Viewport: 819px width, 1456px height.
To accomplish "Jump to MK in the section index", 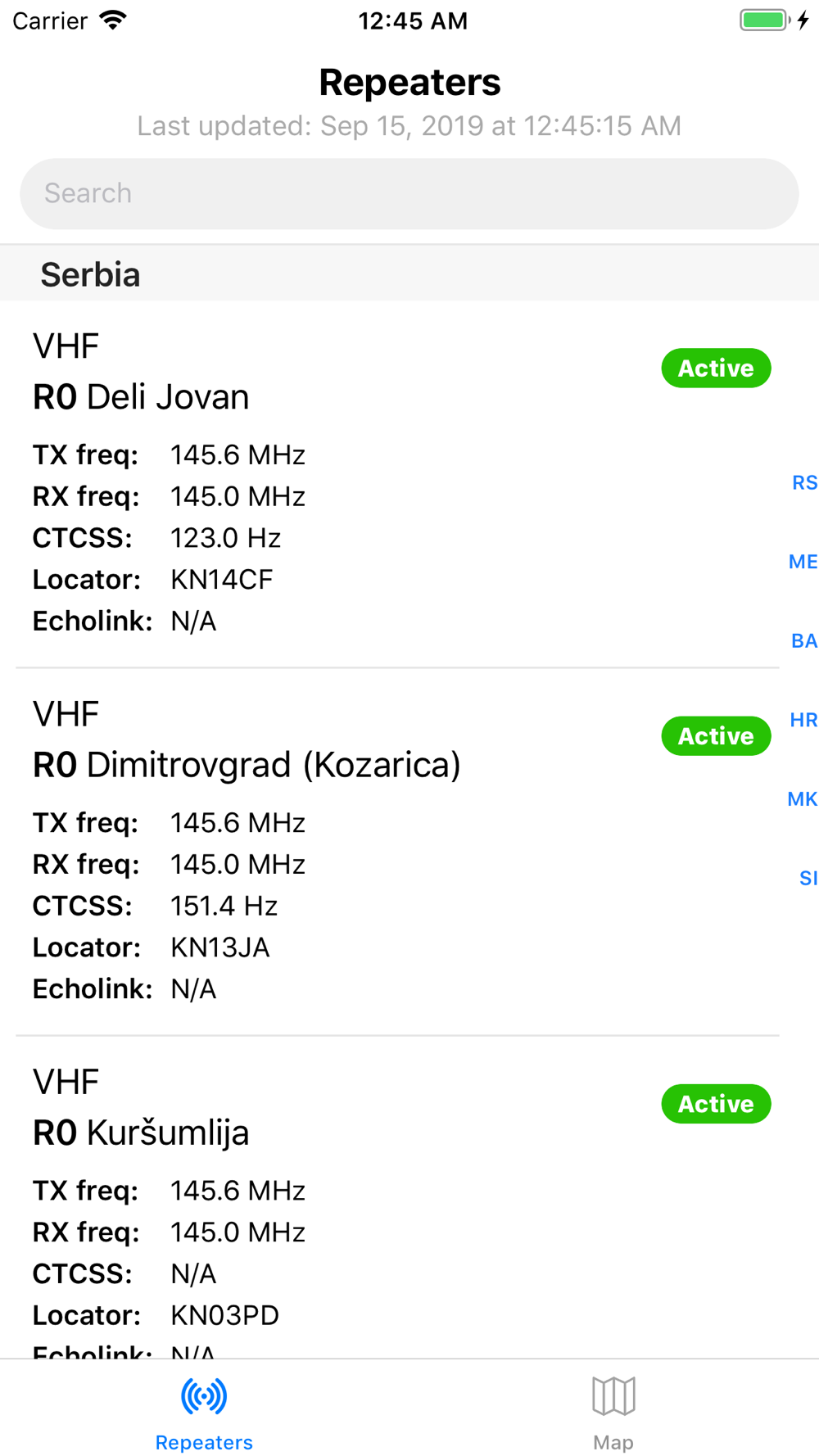I will click(x=802, y=798).
